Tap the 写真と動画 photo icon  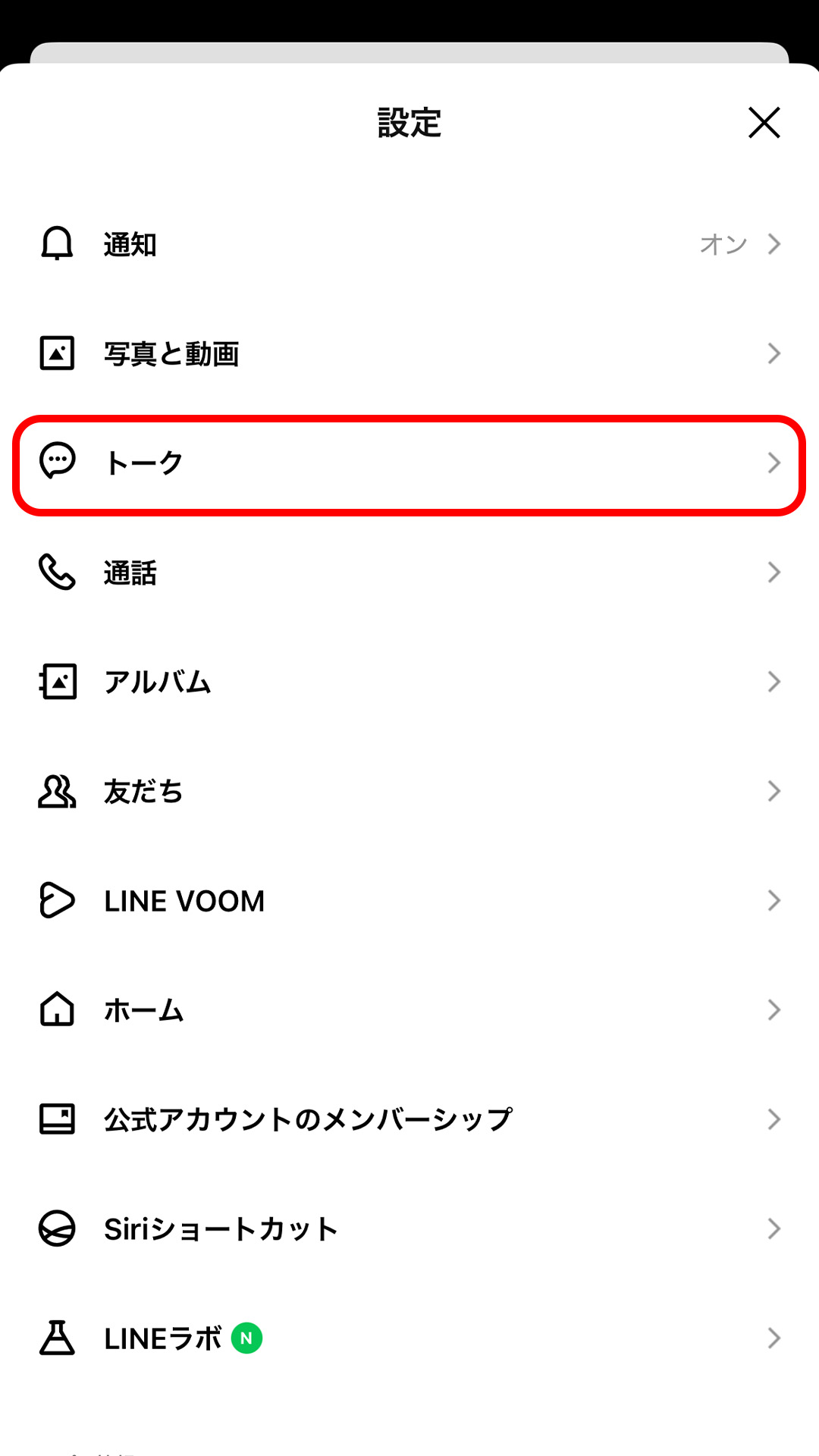point(56,353)
